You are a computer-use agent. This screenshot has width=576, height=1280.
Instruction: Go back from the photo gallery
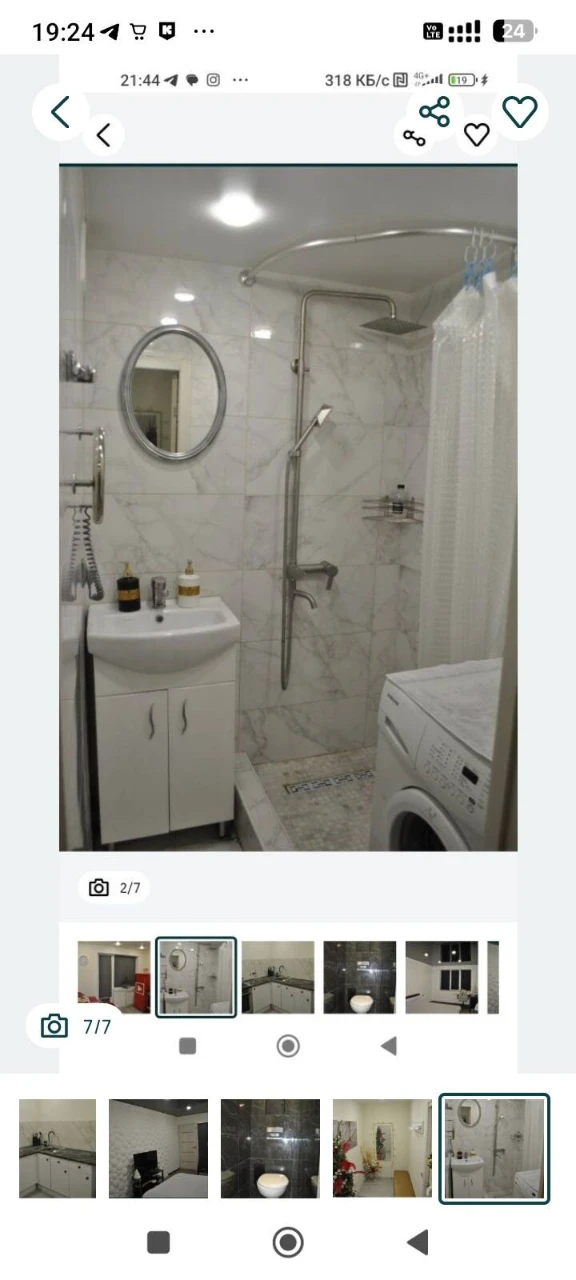tap(61, 112)
